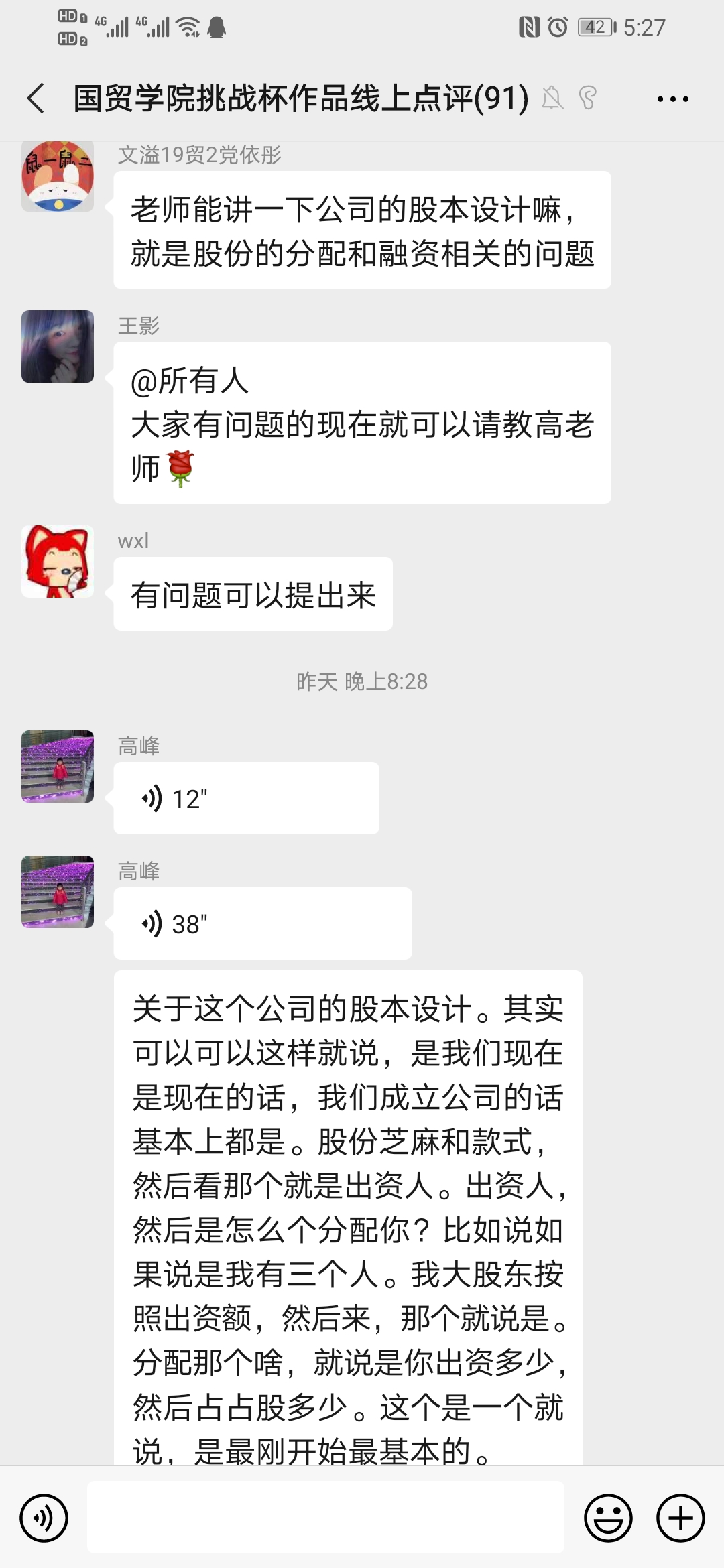Switch to voice input mode
Screen dimensions: 724x1568
coord(44,1518)
